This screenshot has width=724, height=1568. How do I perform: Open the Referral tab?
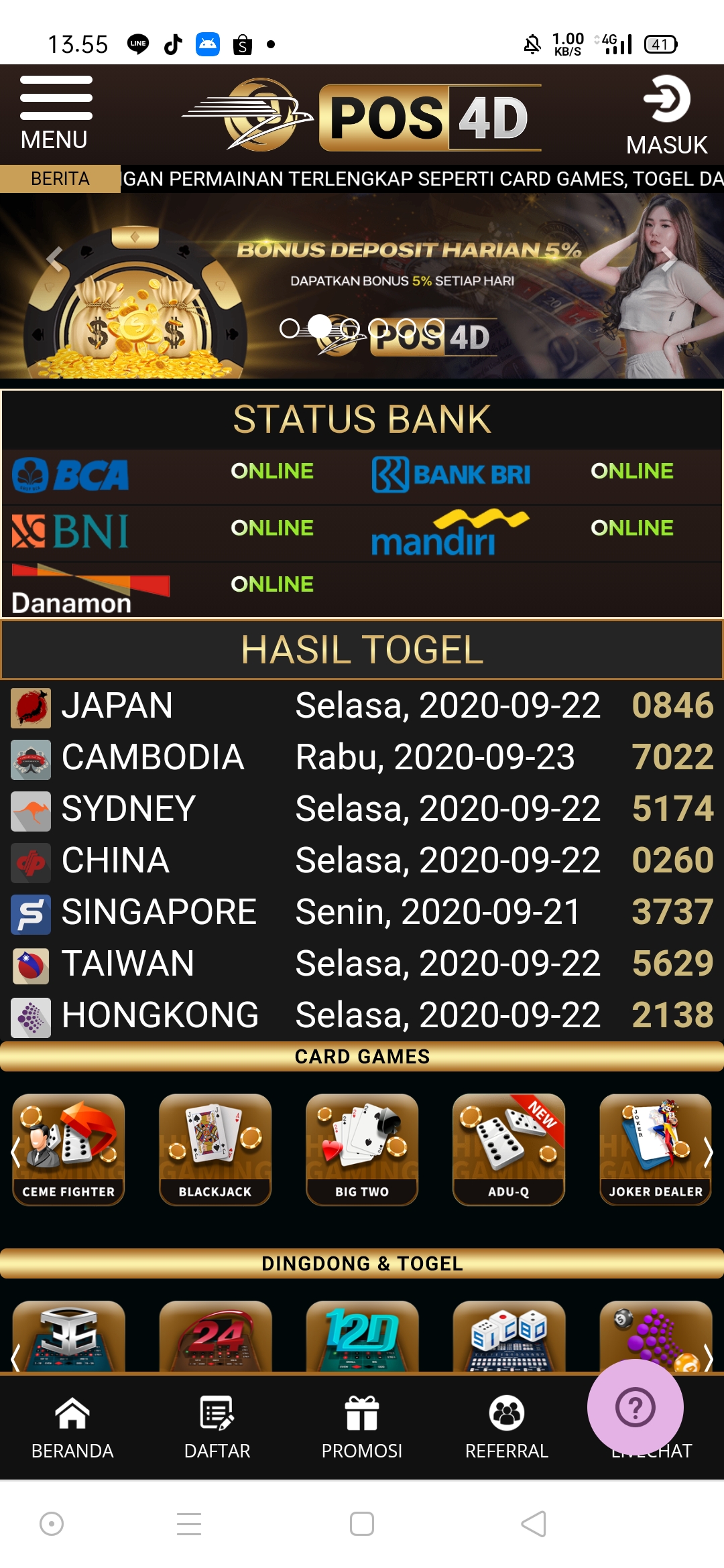point(507,1427)
